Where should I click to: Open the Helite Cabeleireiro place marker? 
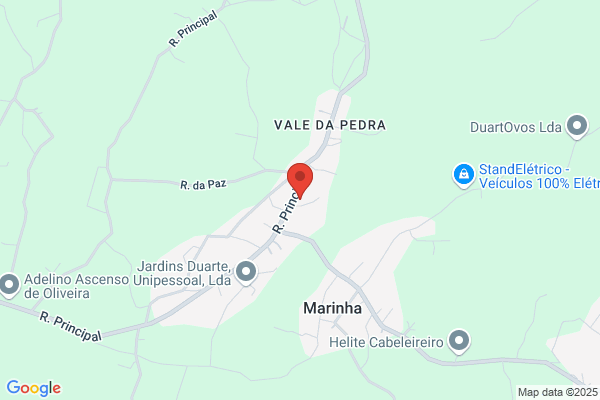[459, 341]
